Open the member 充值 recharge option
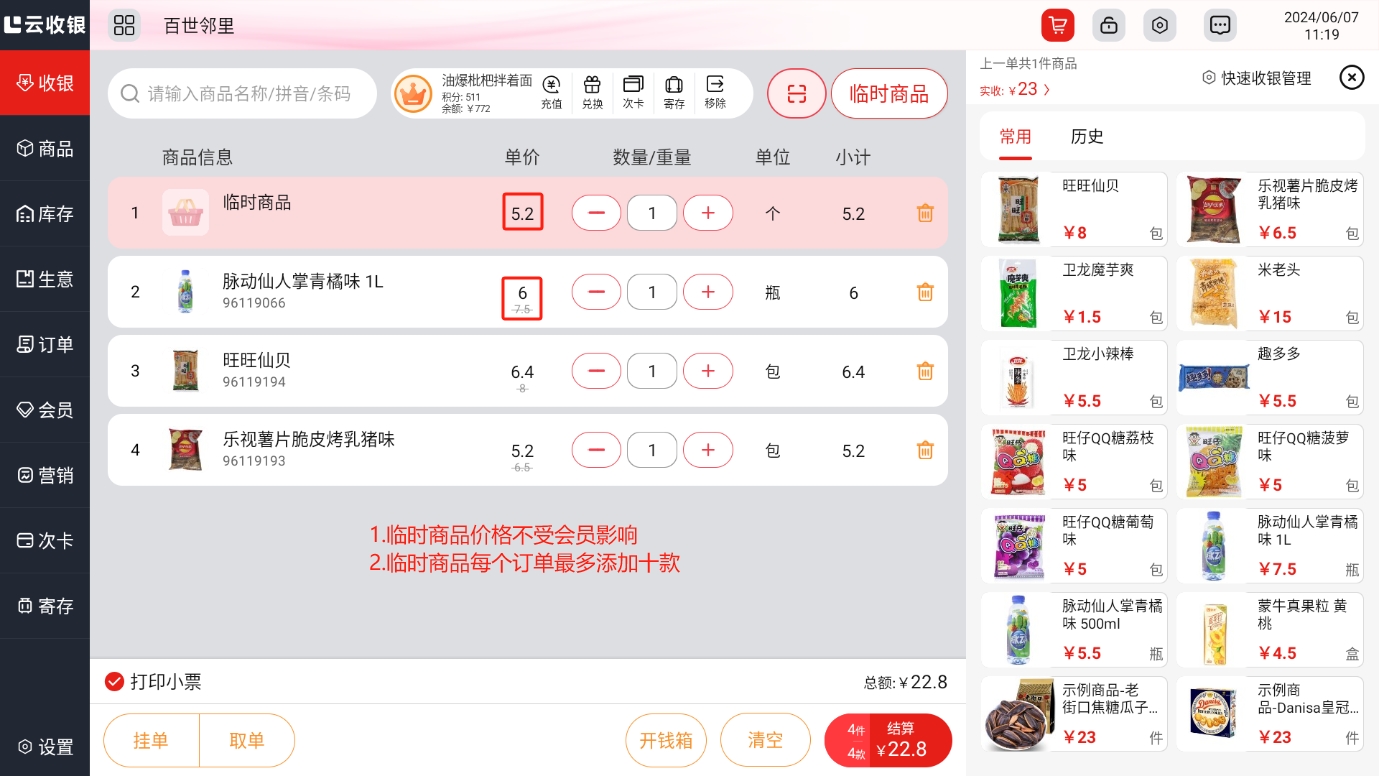Image resolution: width=1379 pixels, height=776 pixels. pyautogui.click(x=551, y=92)
